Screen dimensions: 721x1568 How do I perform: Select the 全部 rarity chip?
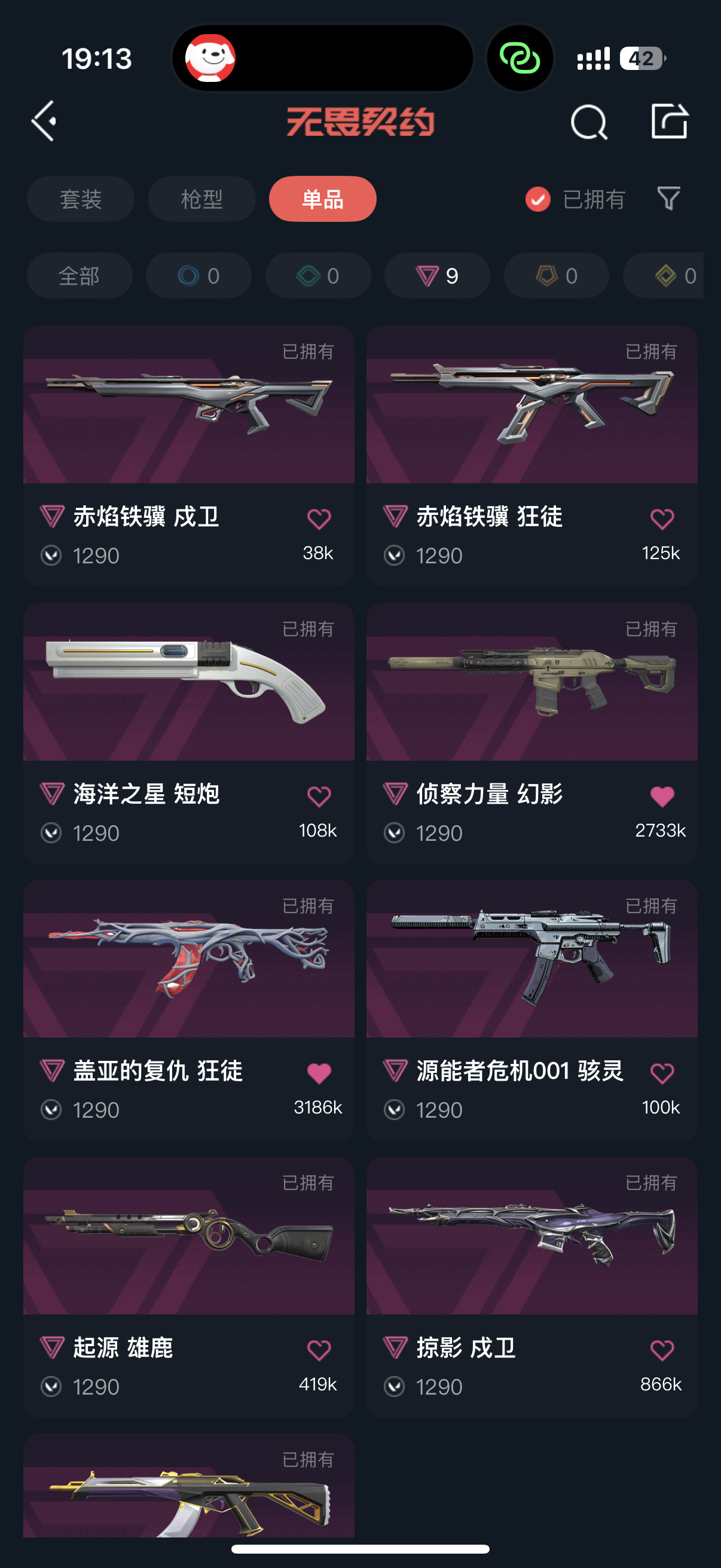[x=80, y=276]
